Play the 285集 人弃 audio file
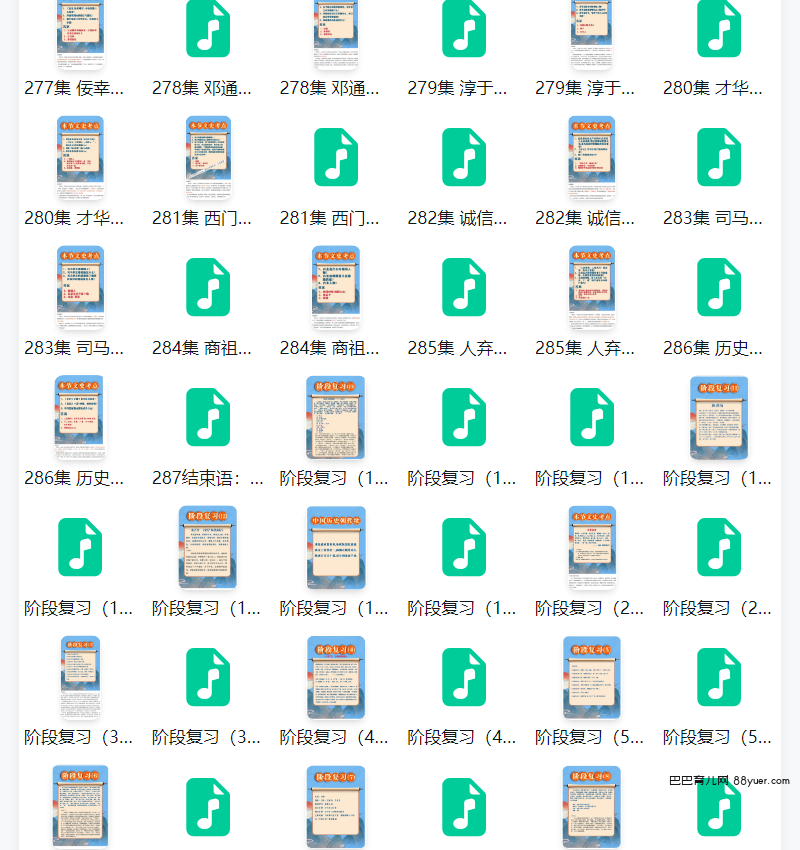This screenshot has height=850, width=800. [464, 288]
